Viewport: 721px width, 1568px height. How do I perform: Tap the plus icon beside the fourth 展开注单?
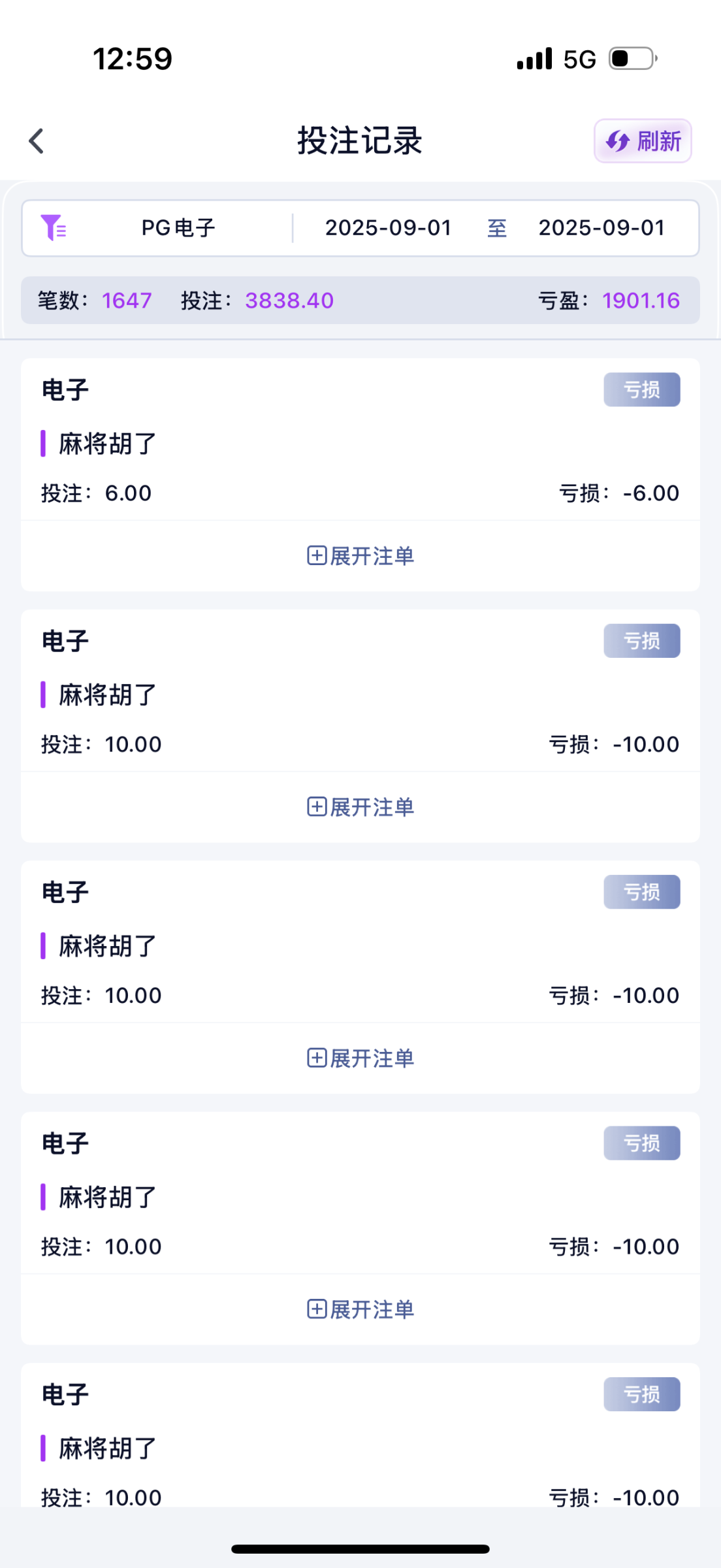click(x=317, y=1309)
